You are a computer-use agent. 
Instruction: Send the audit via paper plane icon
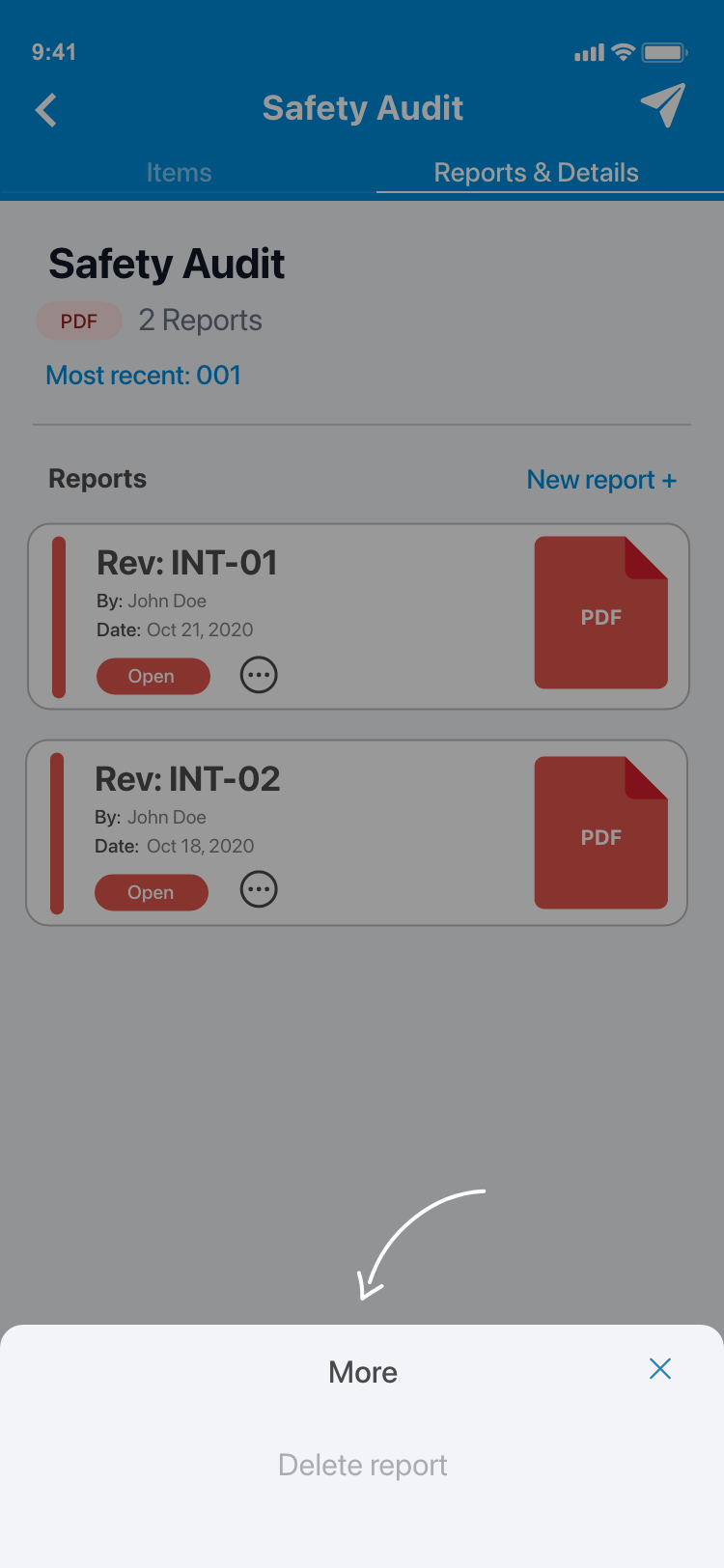coord(663,105)
